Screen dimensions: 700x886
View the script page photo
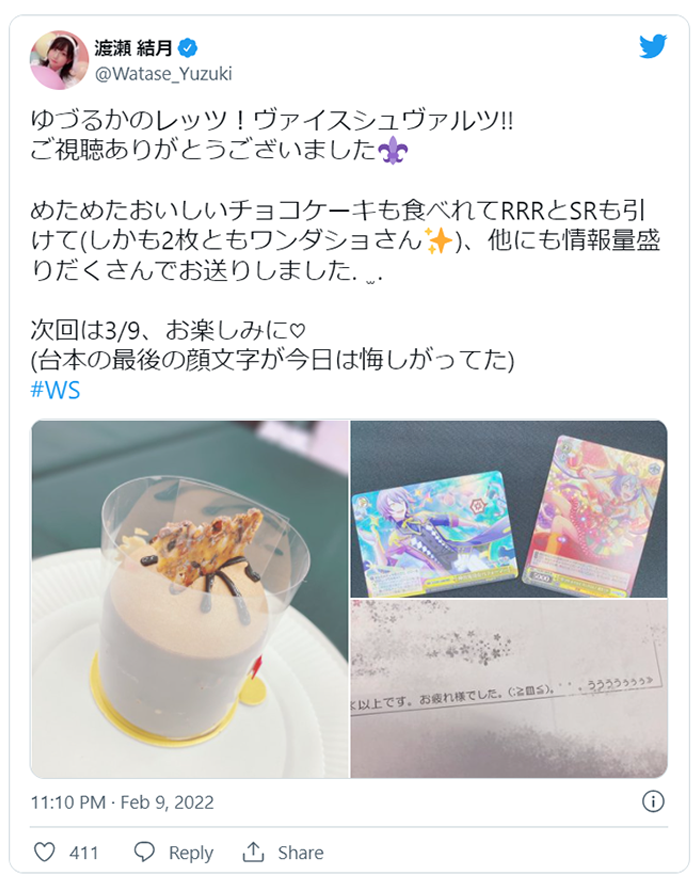point(508,688)
